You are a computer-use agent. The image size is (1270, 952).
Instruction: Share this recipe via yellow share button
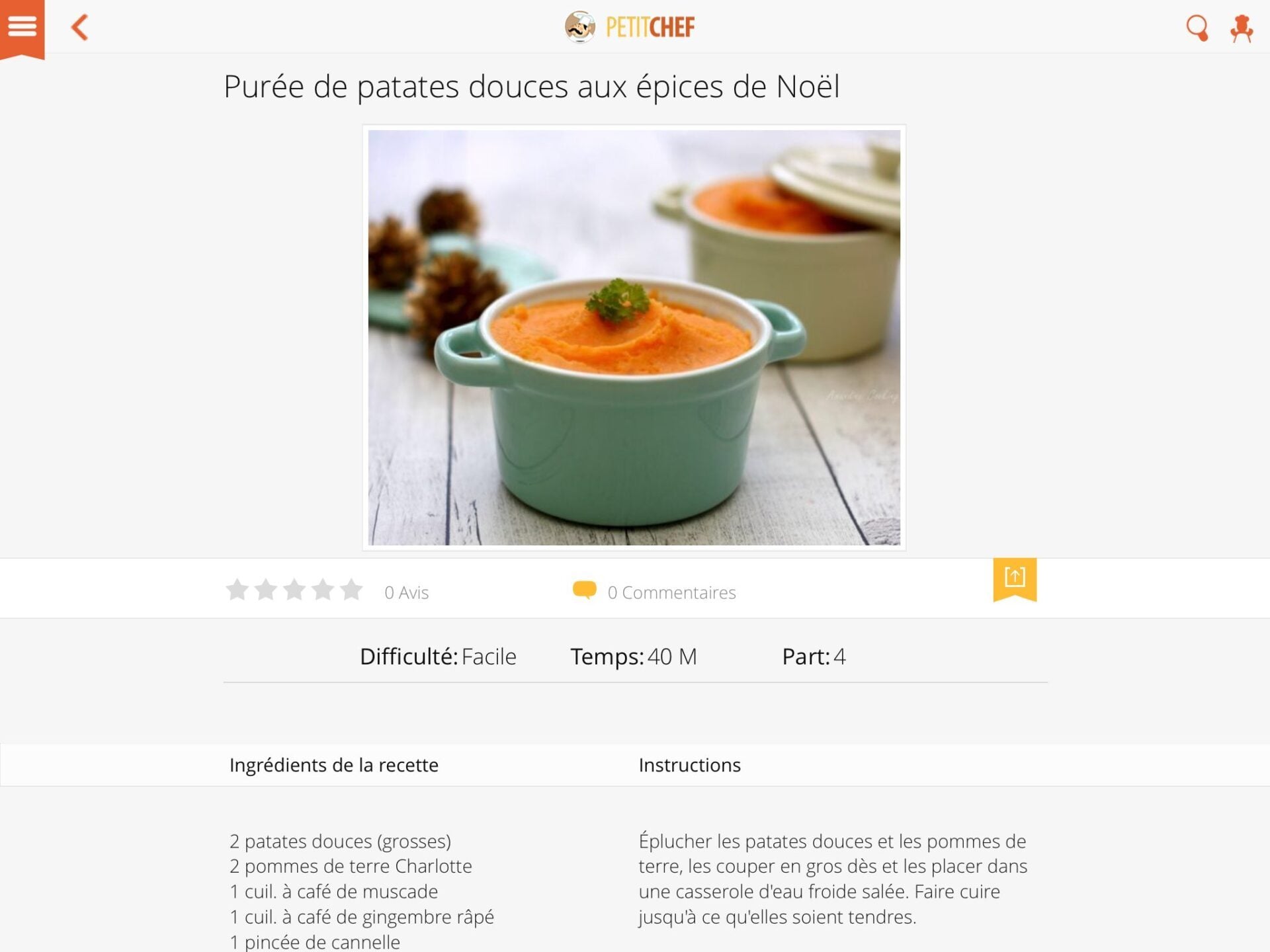tap(1014, 578)
